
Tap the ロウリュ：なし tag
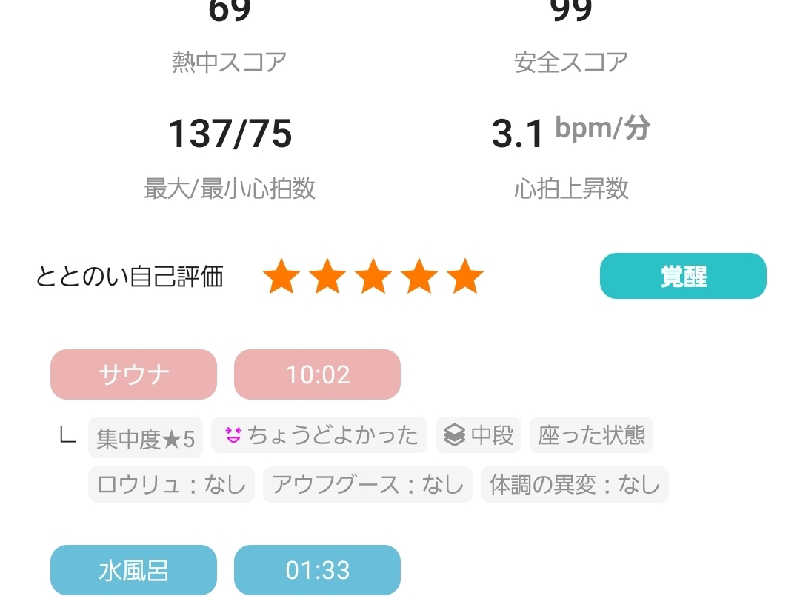pyautogui.click(x=171, y=485)
